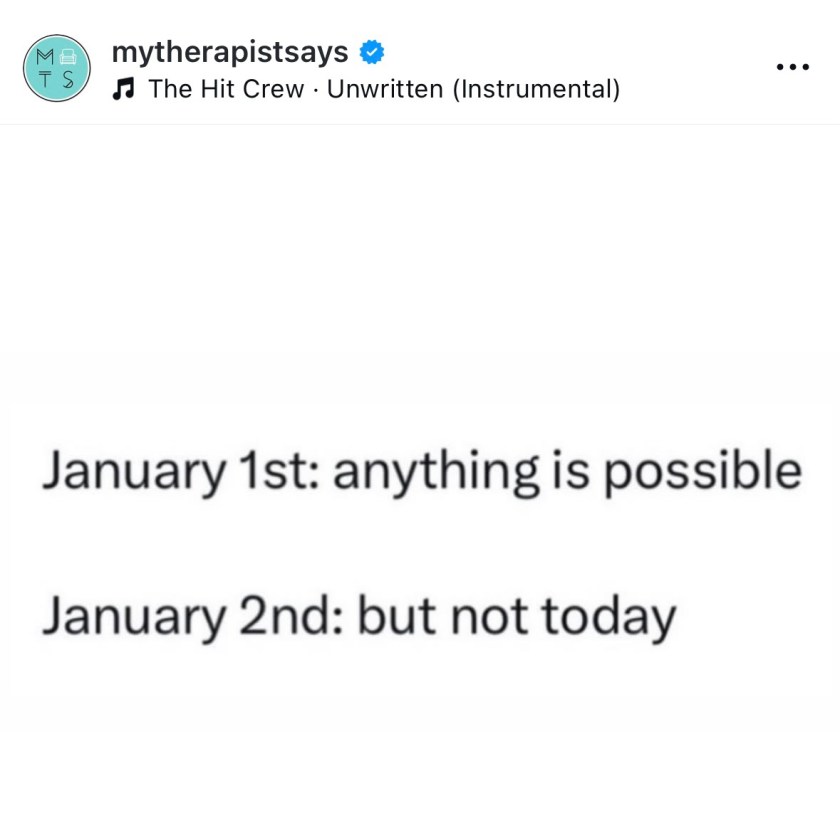Open the mytherapistsays username link
840x833 pixels.
pos(230,51)
